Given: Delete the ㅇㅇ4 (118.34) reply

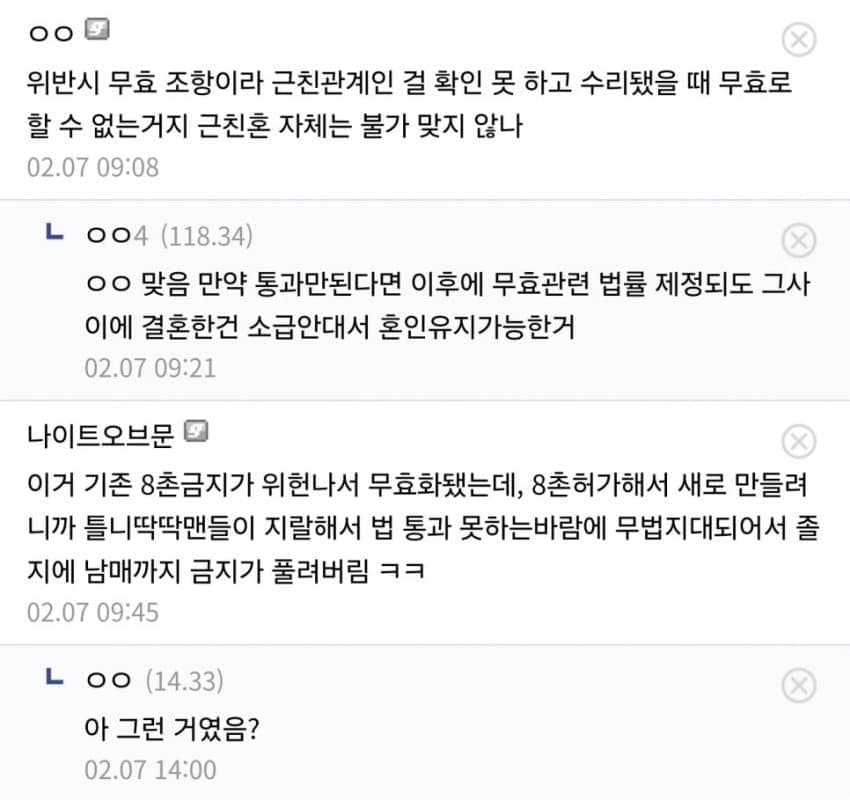Looking at the screenshot, I should click(797, 240).
